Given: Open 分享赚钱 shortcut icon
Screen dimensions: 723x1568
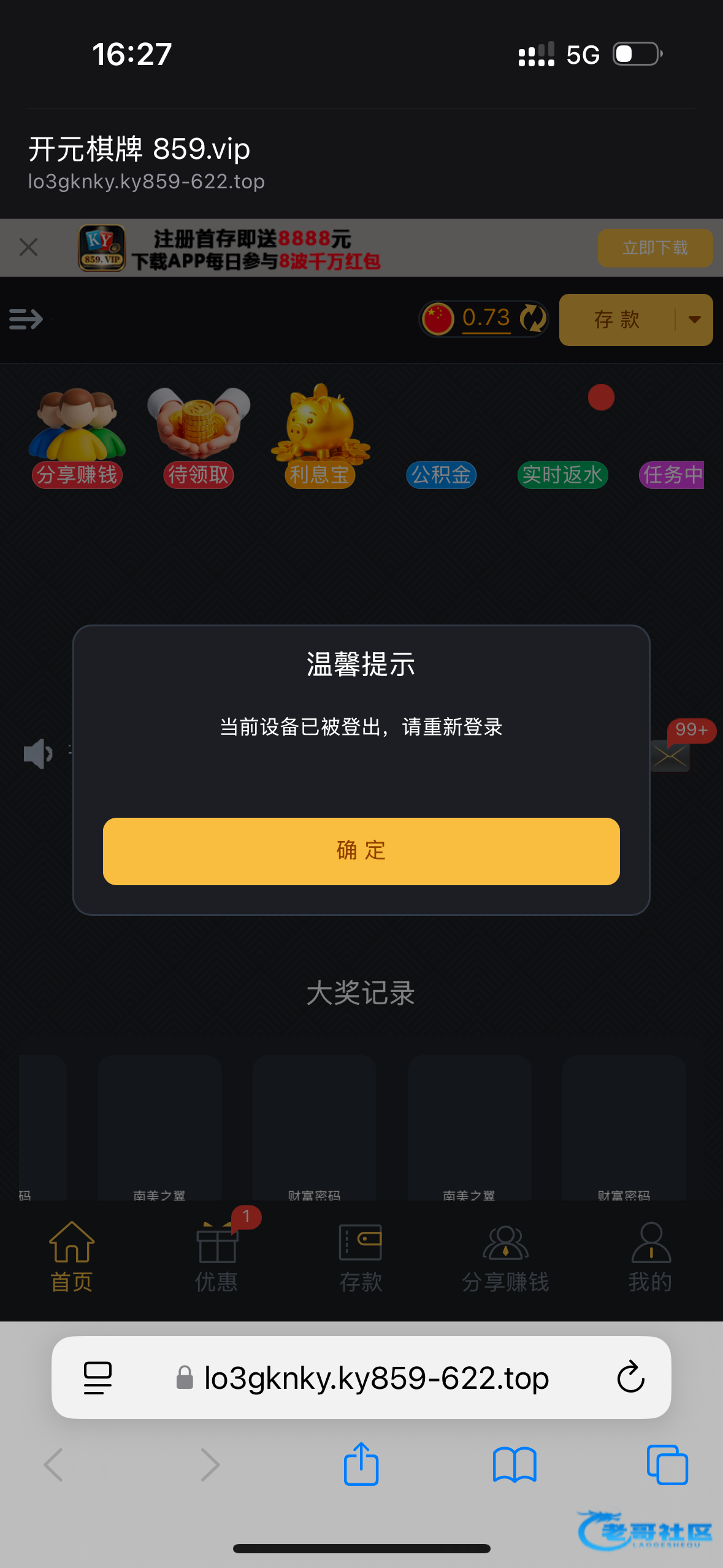Looking at the screenshot, I should click(x=77, y=437).
